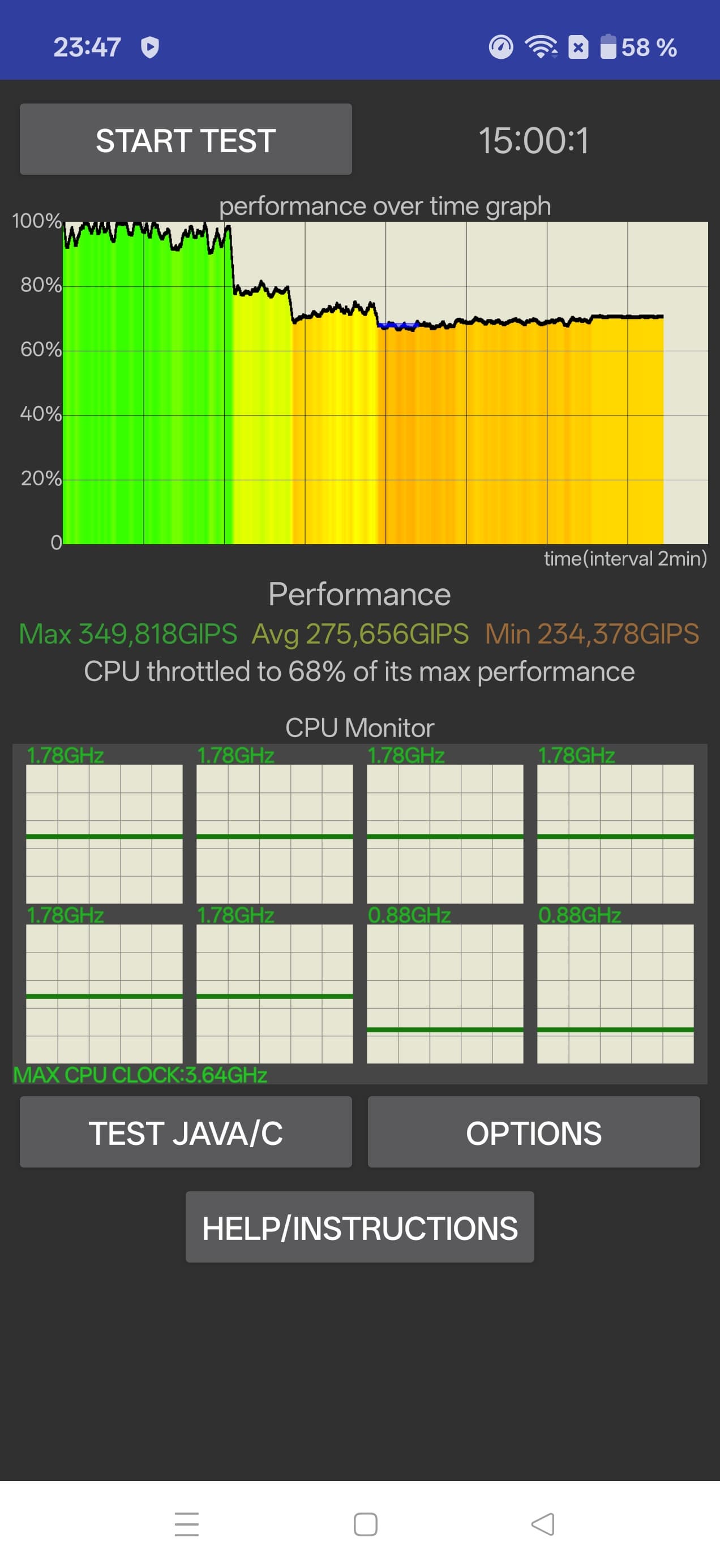Tap the START TEST button
720x1568 pixels.
[185, 139]
